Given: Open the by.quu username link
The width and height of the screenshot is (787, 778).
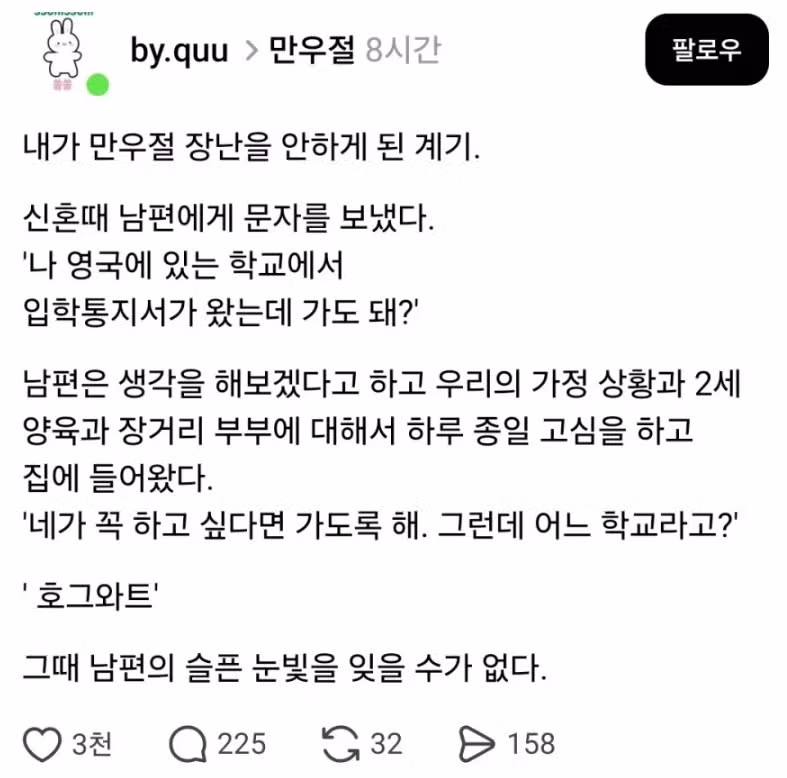Looking at the screenshot, I should (179, 50).
